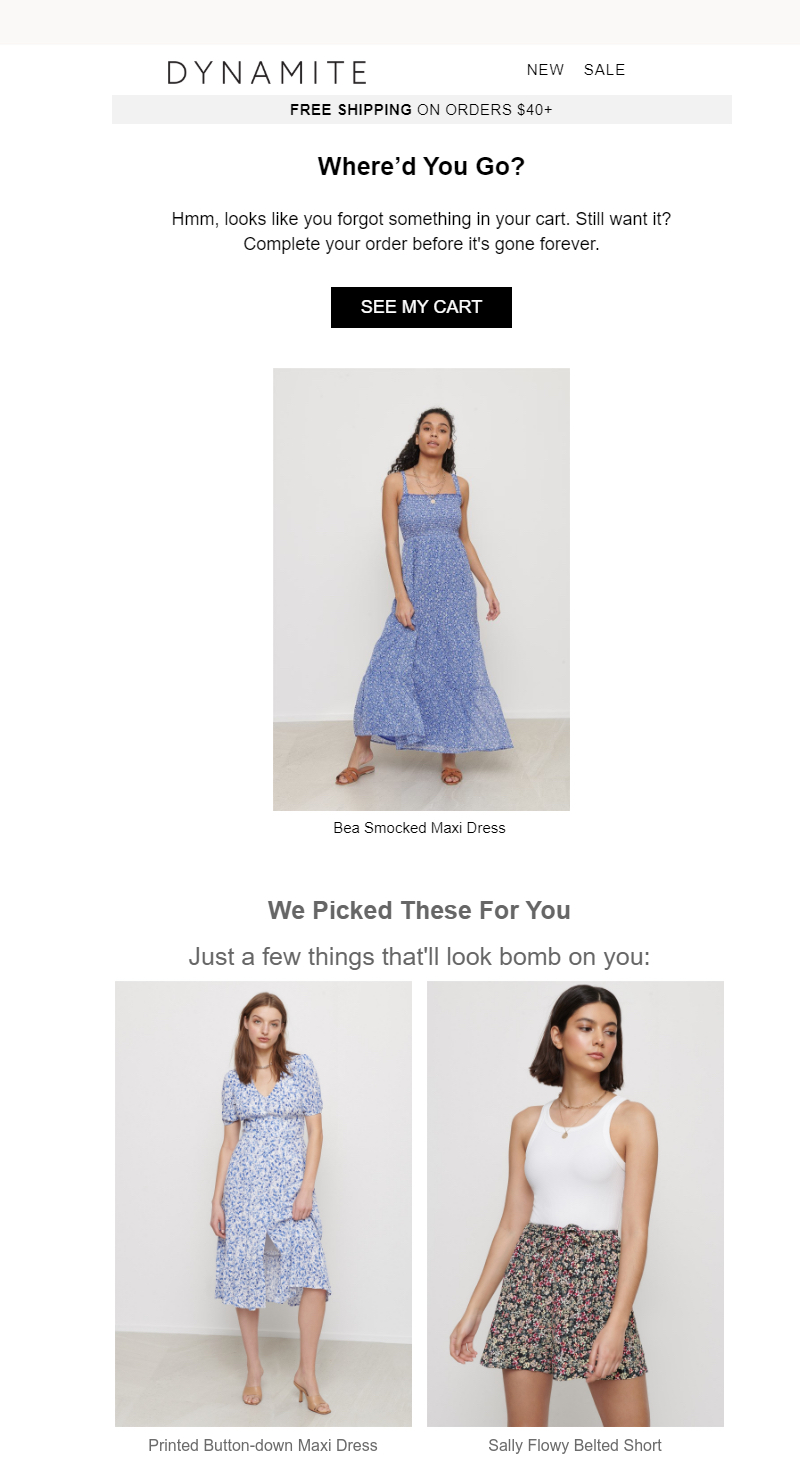This screenshot has height=1472, width=800.
Task: View the Sally Flowy Belted Short
Action: pos(575,1203)
